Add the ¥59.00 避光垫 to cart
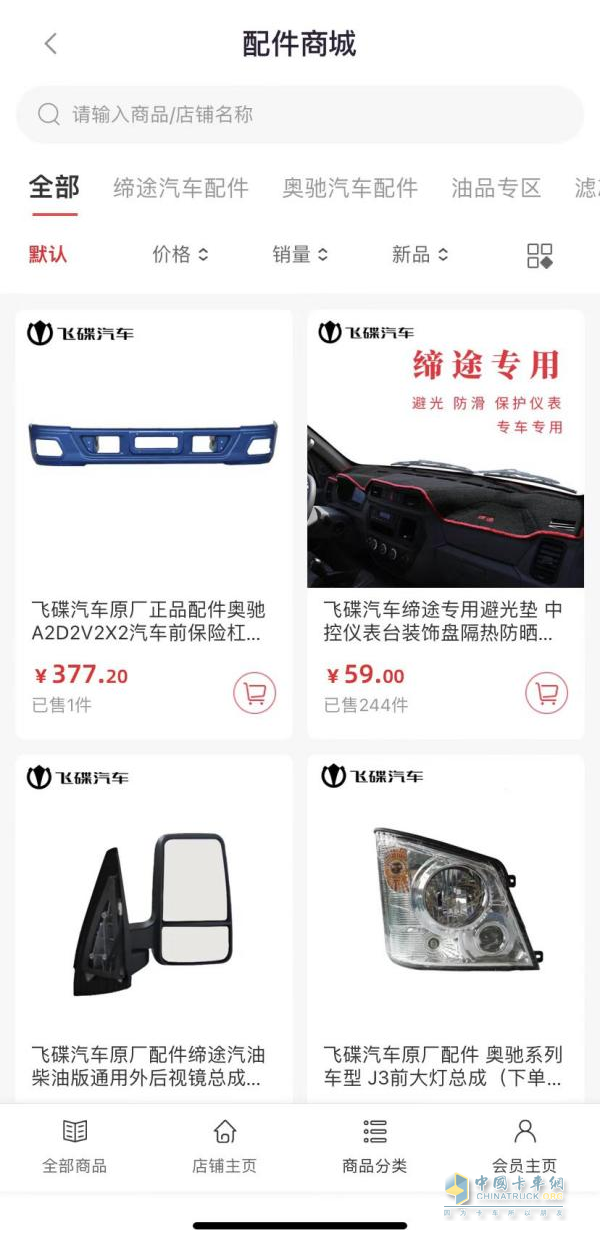 tap(546, 692)
